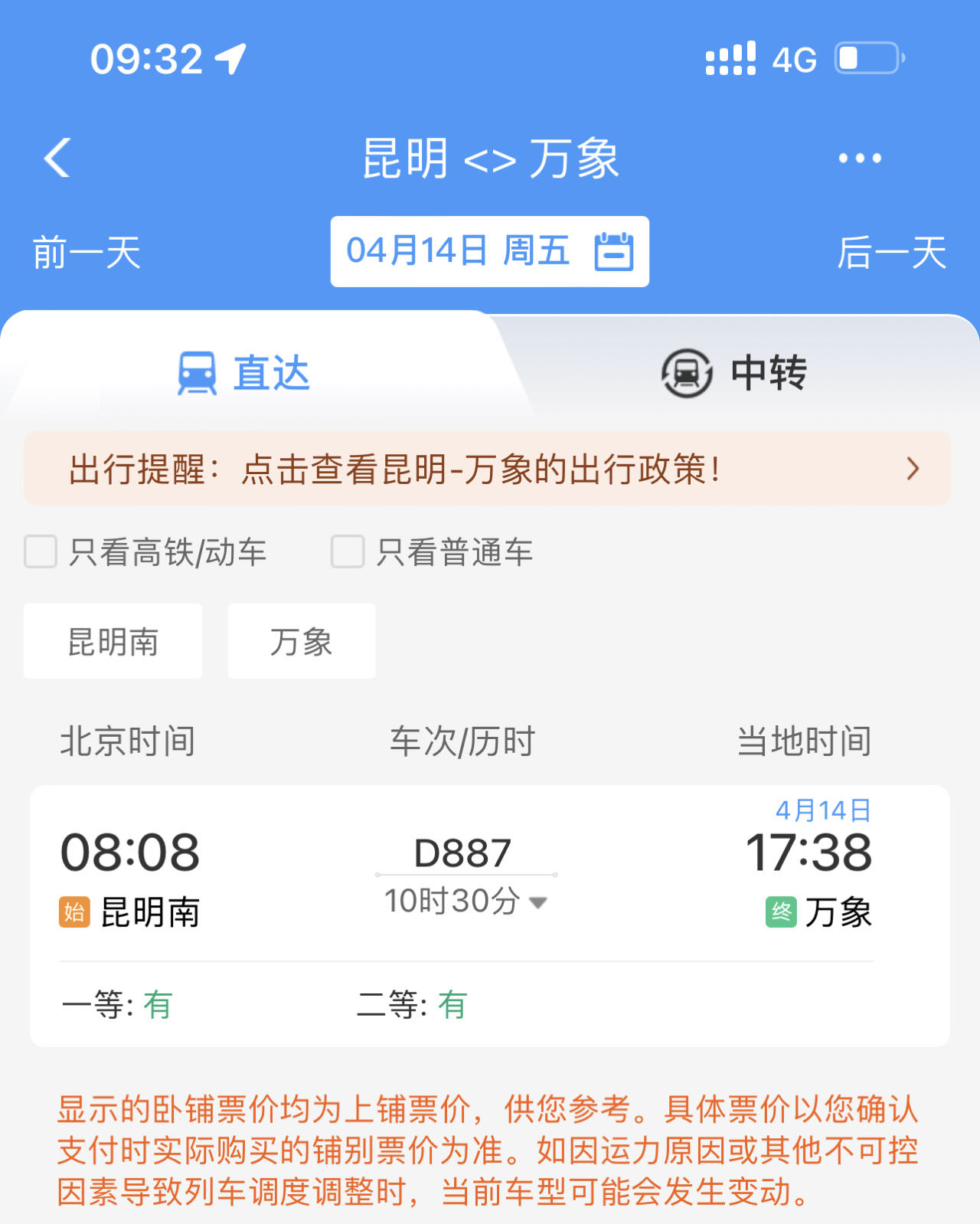Screen dimensions: 980x1224
Task: Tap 后一天 to view next day
Action: tap(893, 253)
